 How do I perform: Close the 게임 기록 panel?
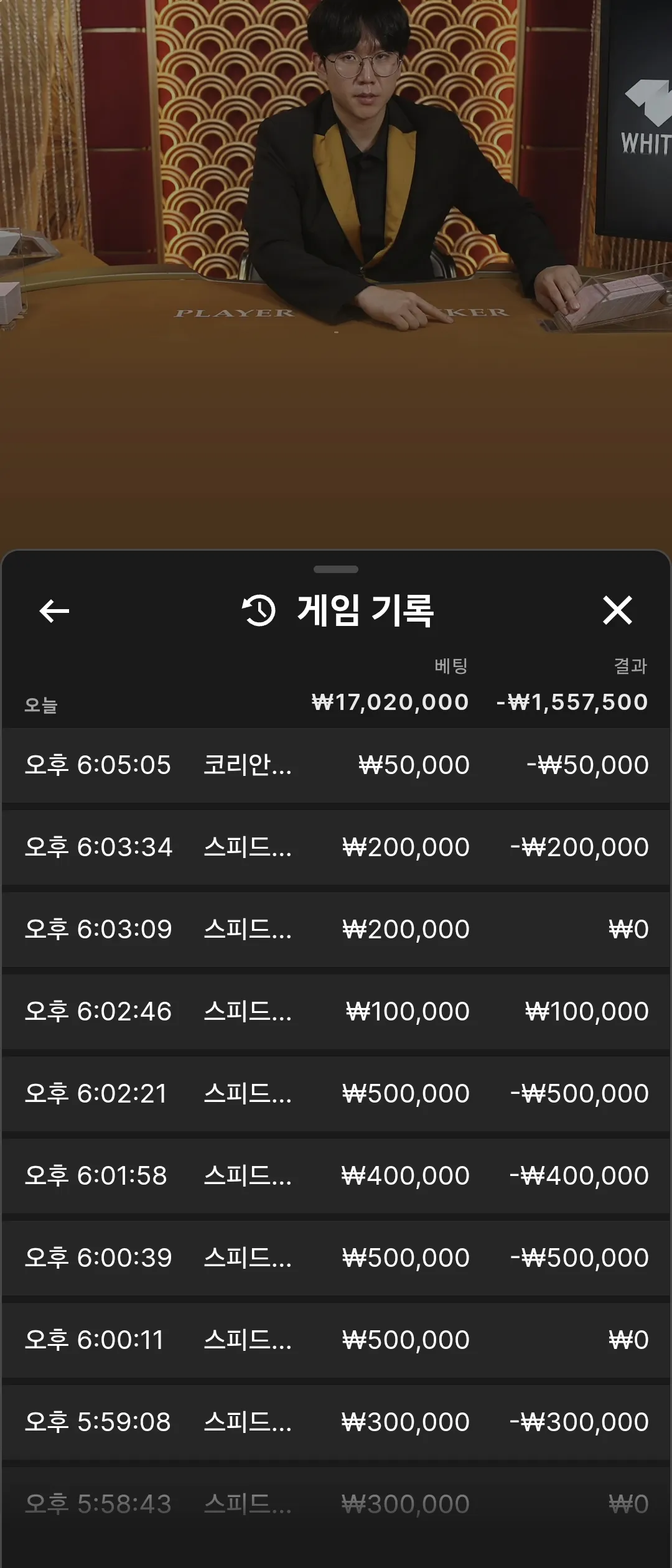[x=617, y=610]
